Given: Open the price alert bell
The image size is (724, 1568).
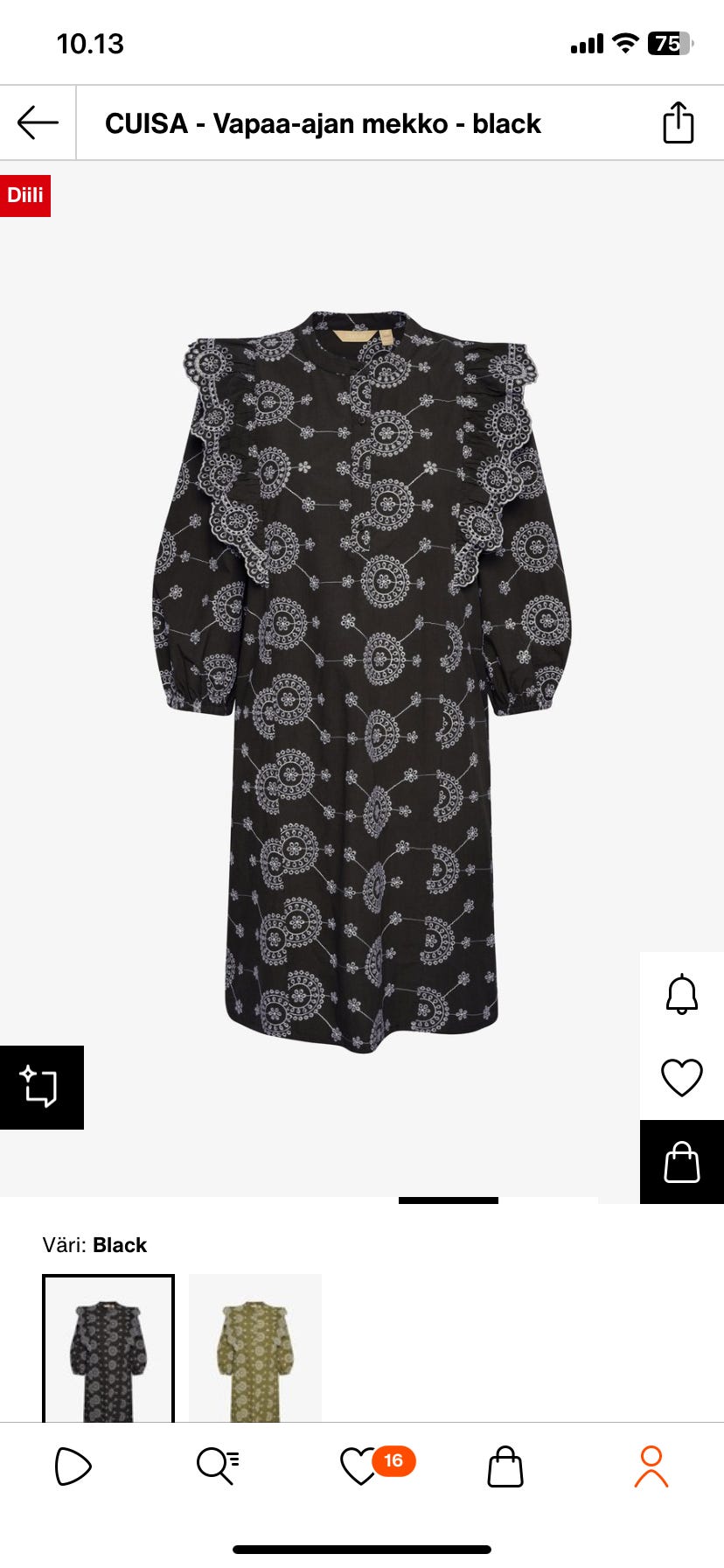Looking at the screenshot, I should [682, 994].
